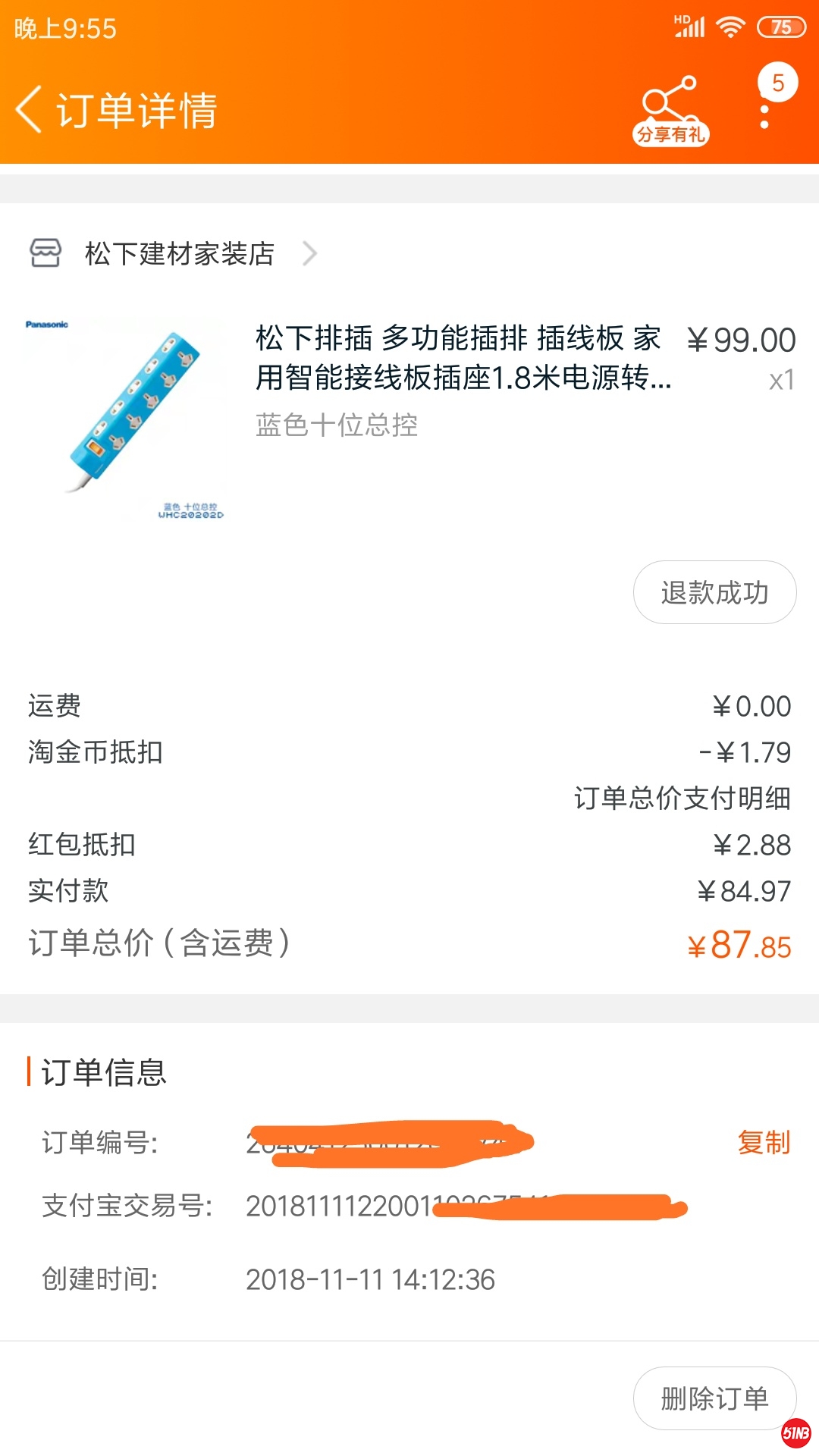This screenshot has width=819, height=1456.
Task: Tap the back arrow to exit order details
Action: 28,108
